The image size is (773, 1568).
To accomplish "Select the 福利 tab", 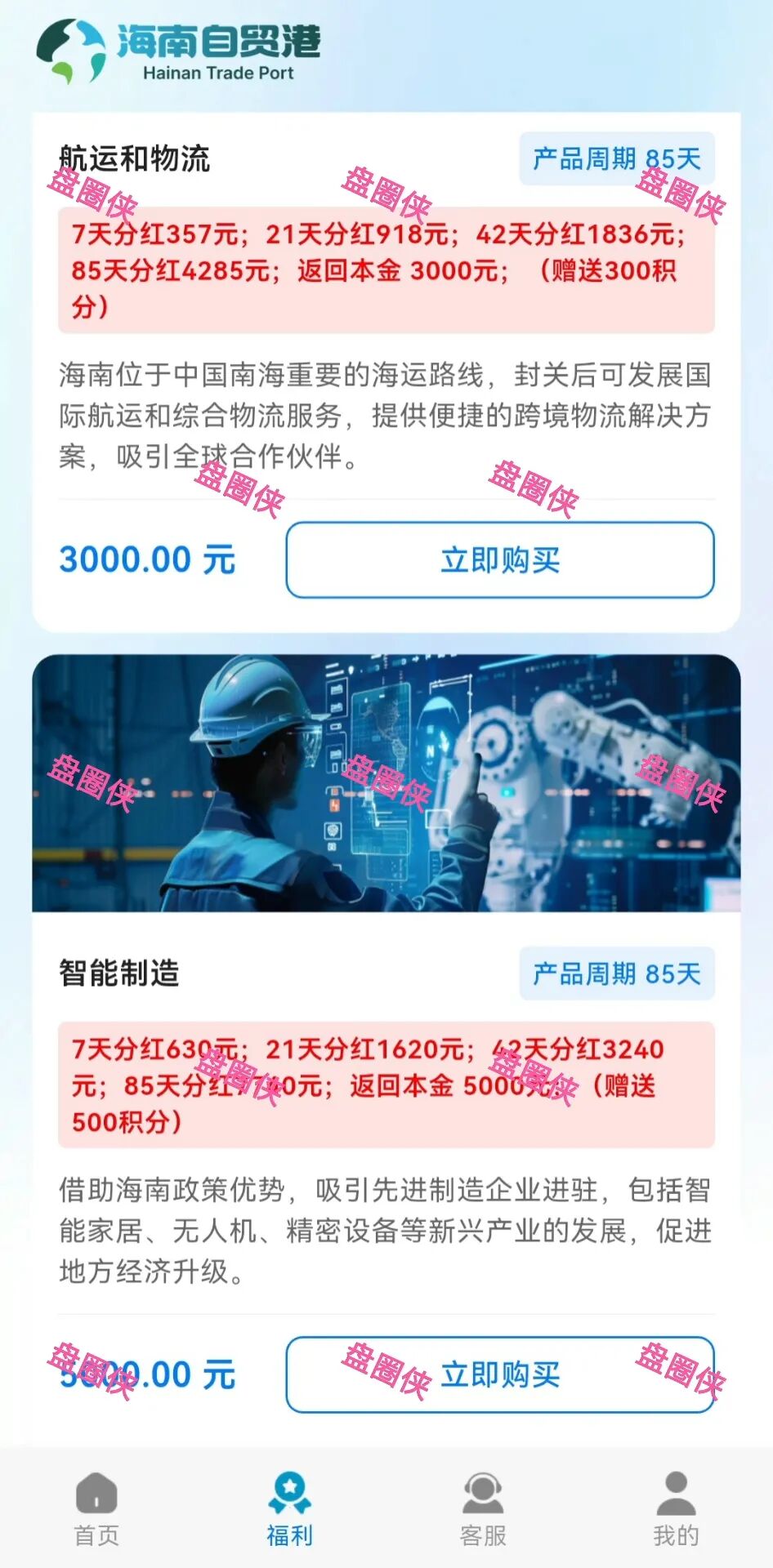I will click(289, 1509).
